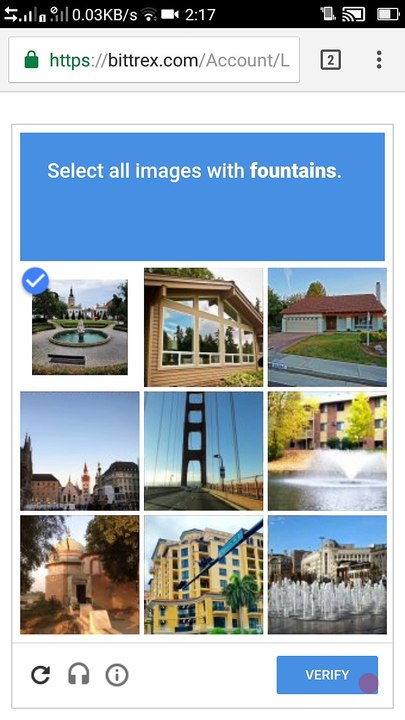The image size is (405, 720).
Task: Deselect the checked round fountain garden image
Action: pos(80,327)
